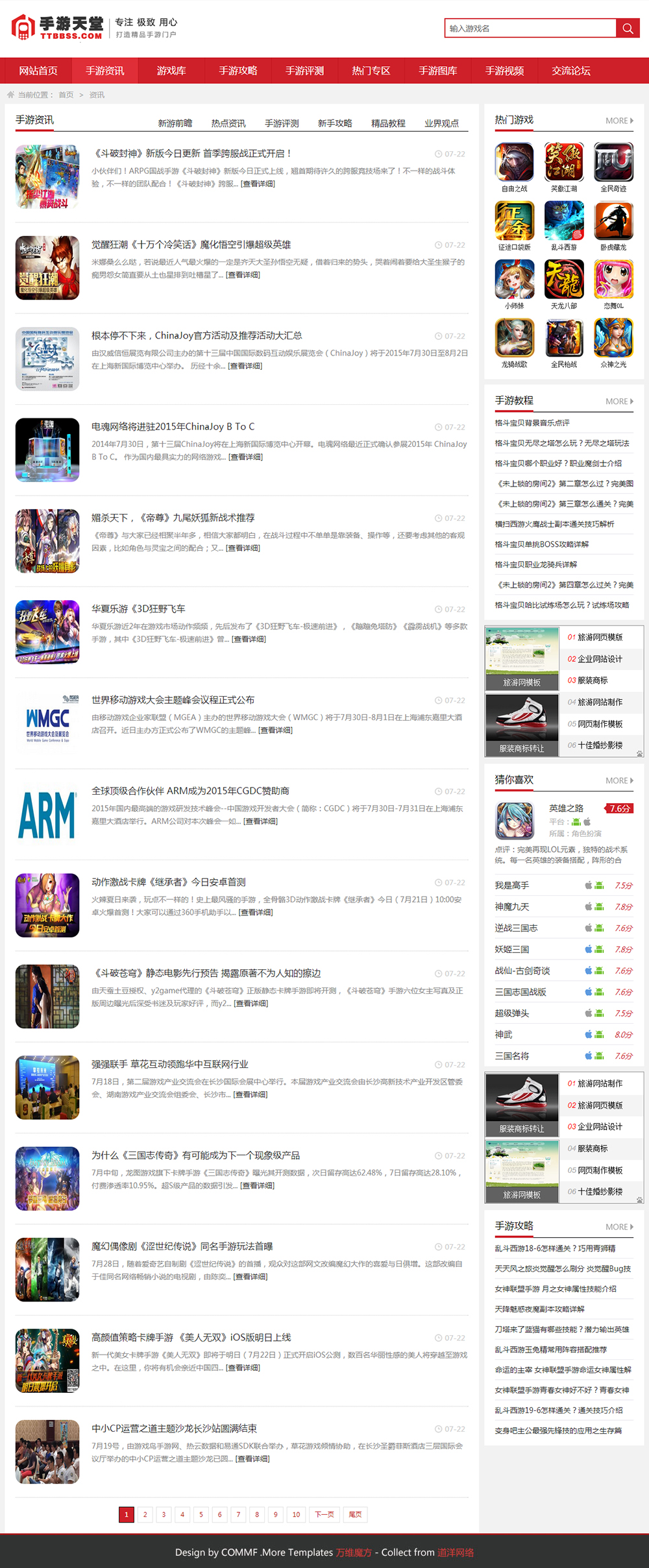Open the 自由之战 game icon

(514, 162)
